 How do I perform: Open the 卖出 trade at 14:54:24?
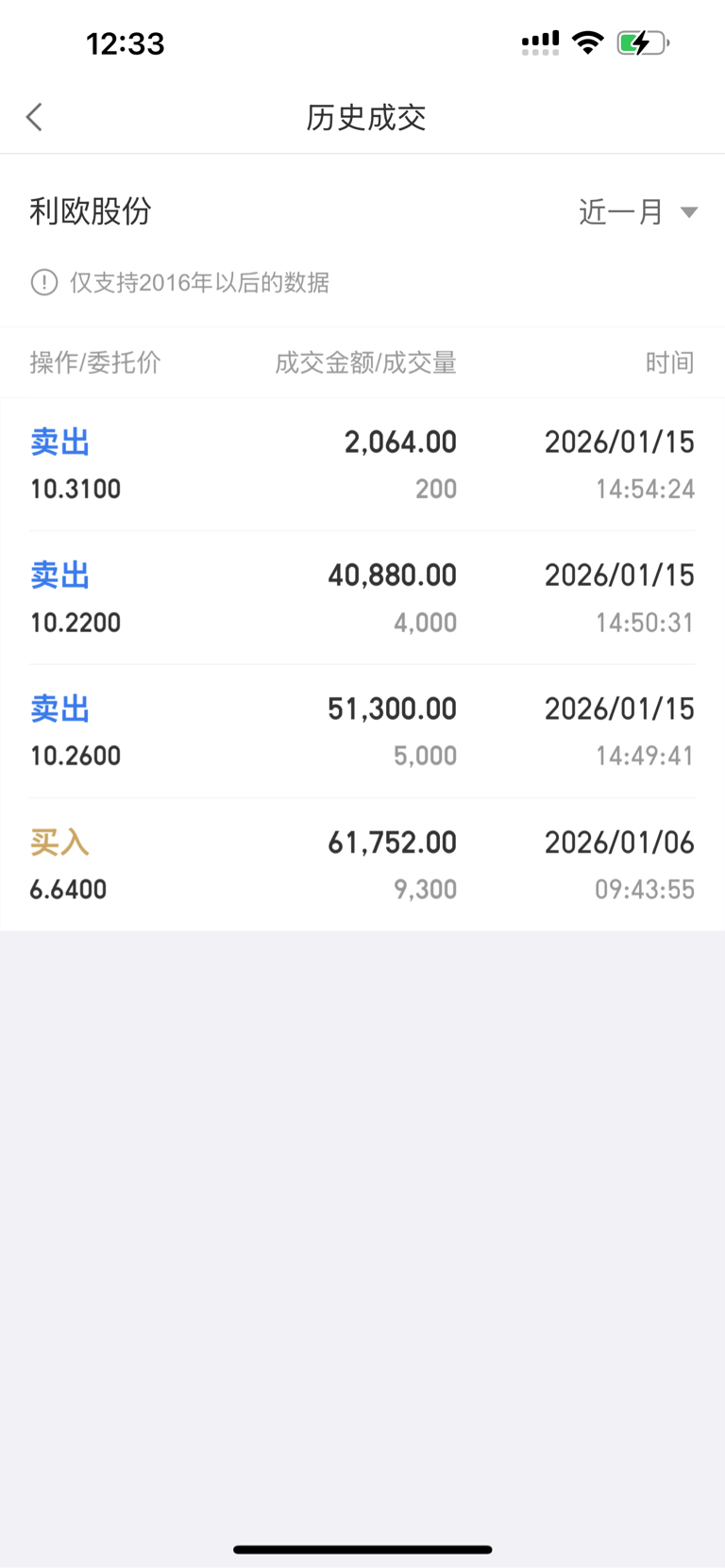pos(362,464)
